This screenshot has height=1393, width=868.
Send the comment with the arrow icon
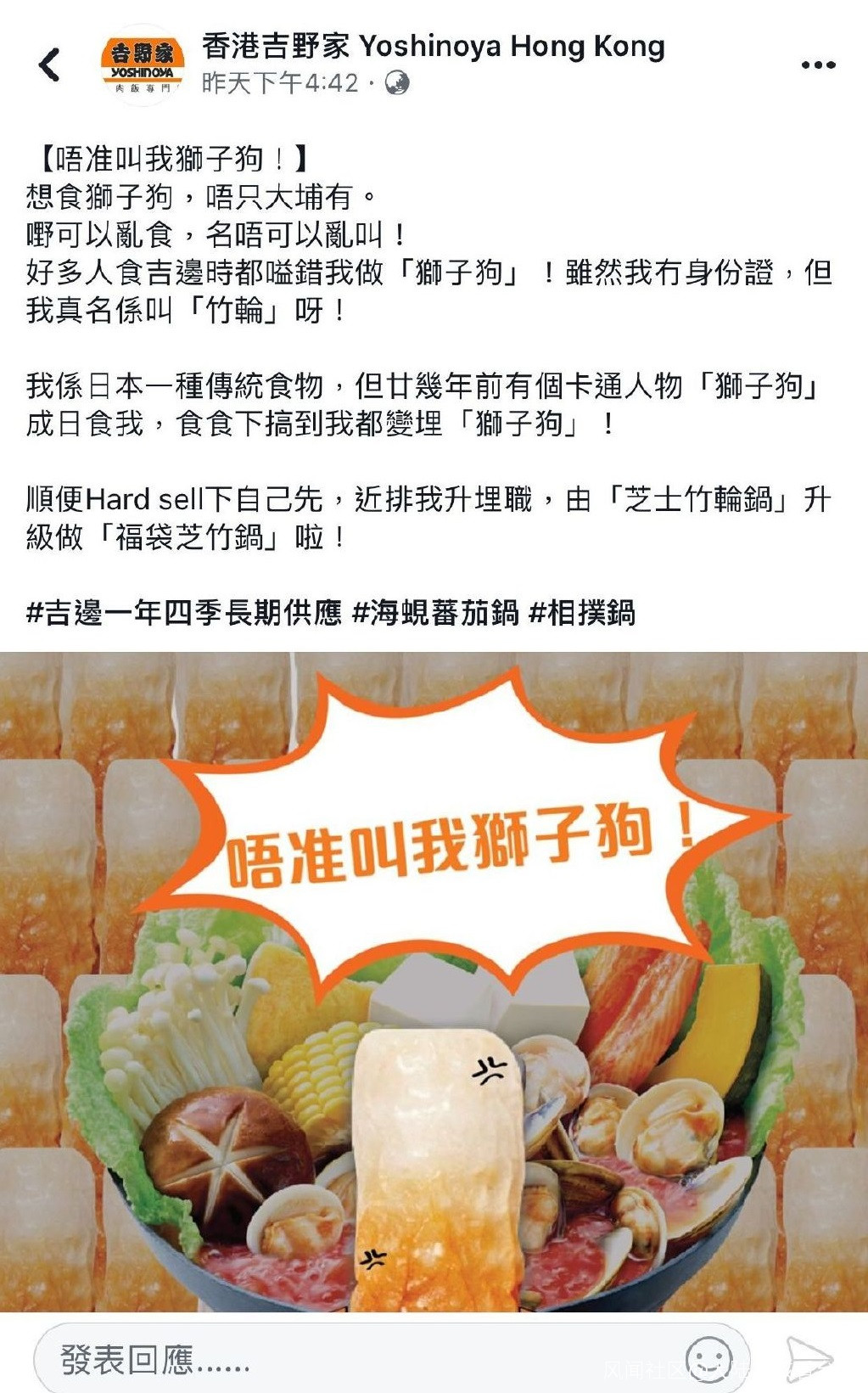coord(807,1358)
